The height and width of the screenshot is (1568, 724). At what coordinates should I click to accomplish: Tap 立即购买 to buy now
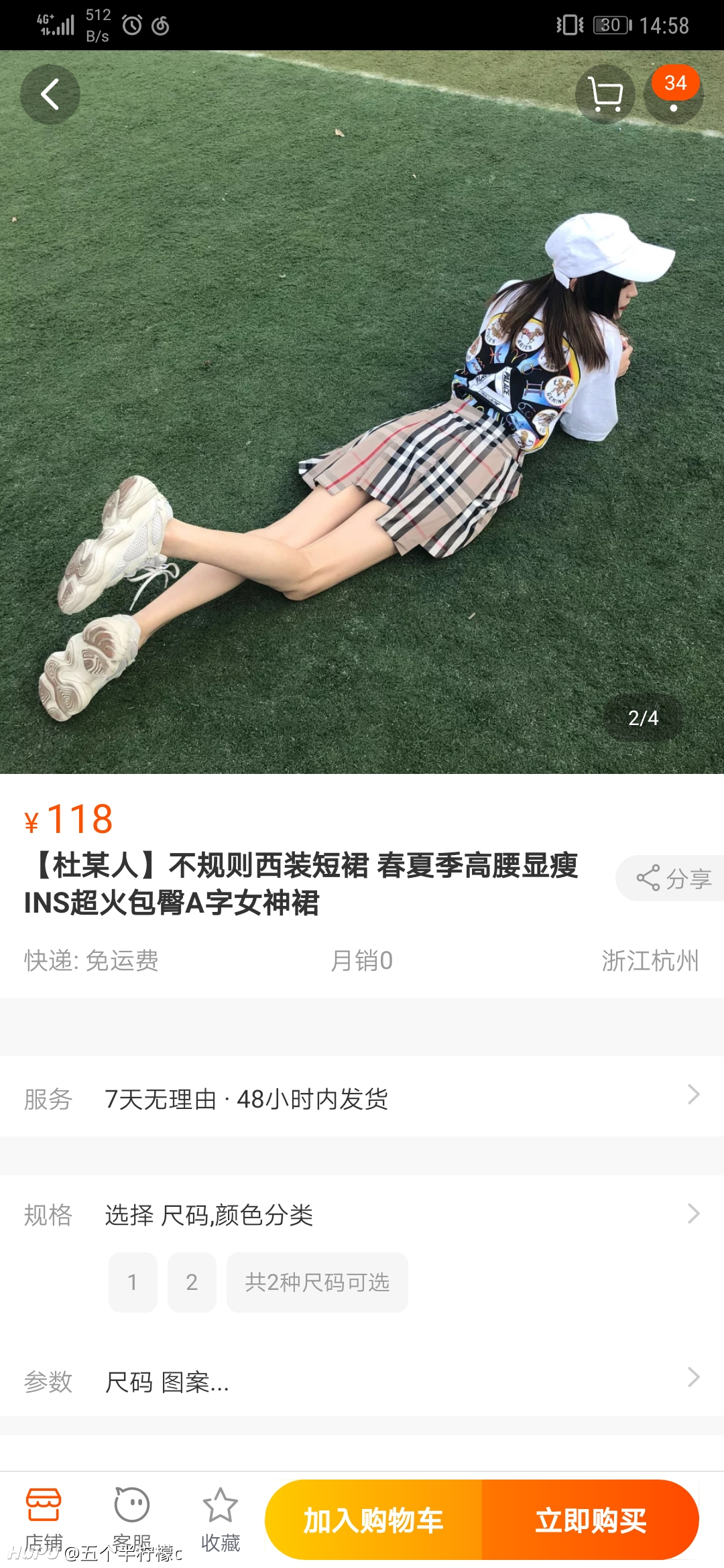click(591, 1520)
